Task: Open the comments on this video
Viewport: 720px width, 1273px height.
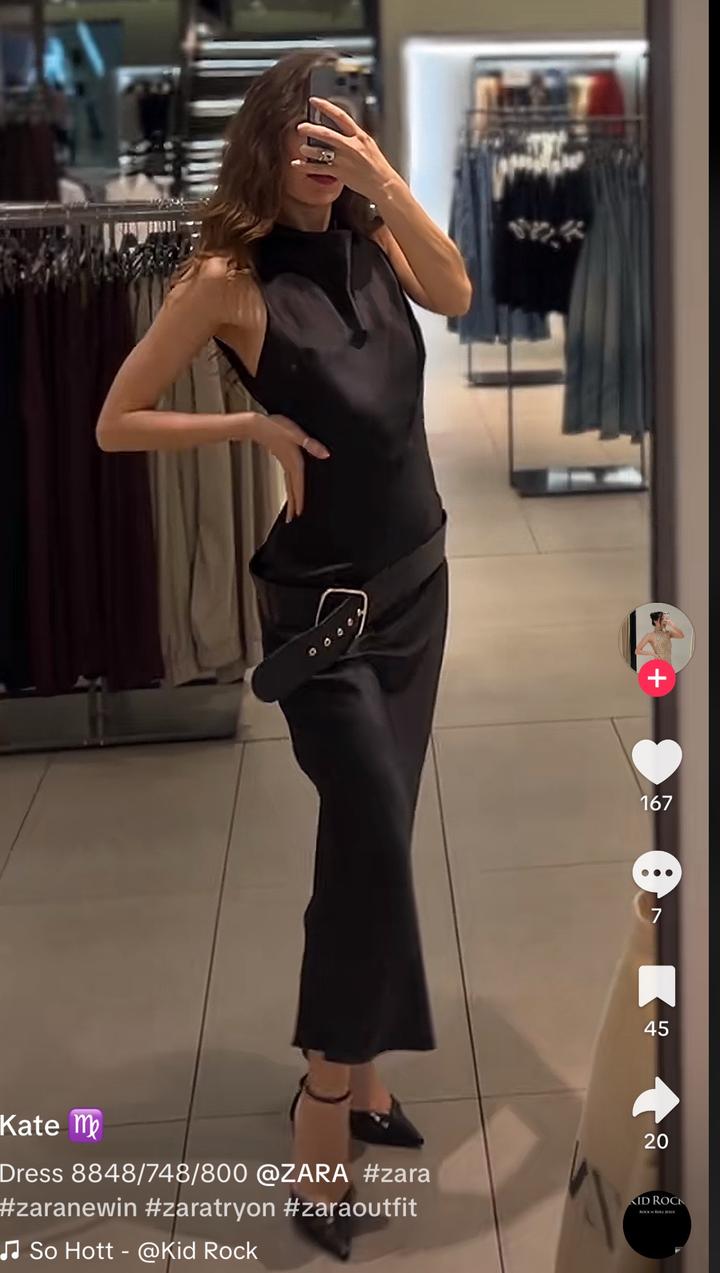Action: [656, 875]
